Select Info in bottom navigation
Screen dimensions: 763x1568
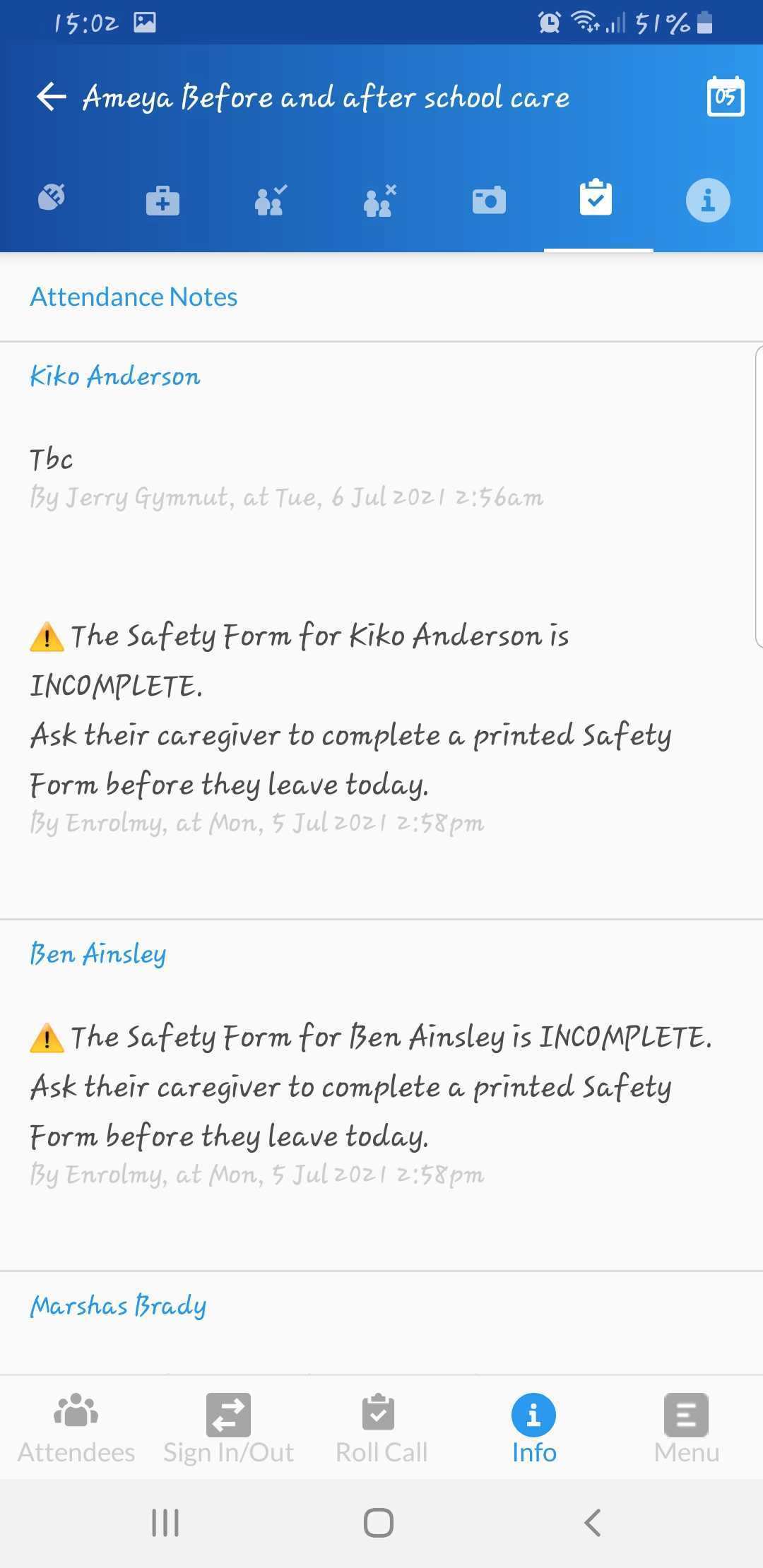534,1428
